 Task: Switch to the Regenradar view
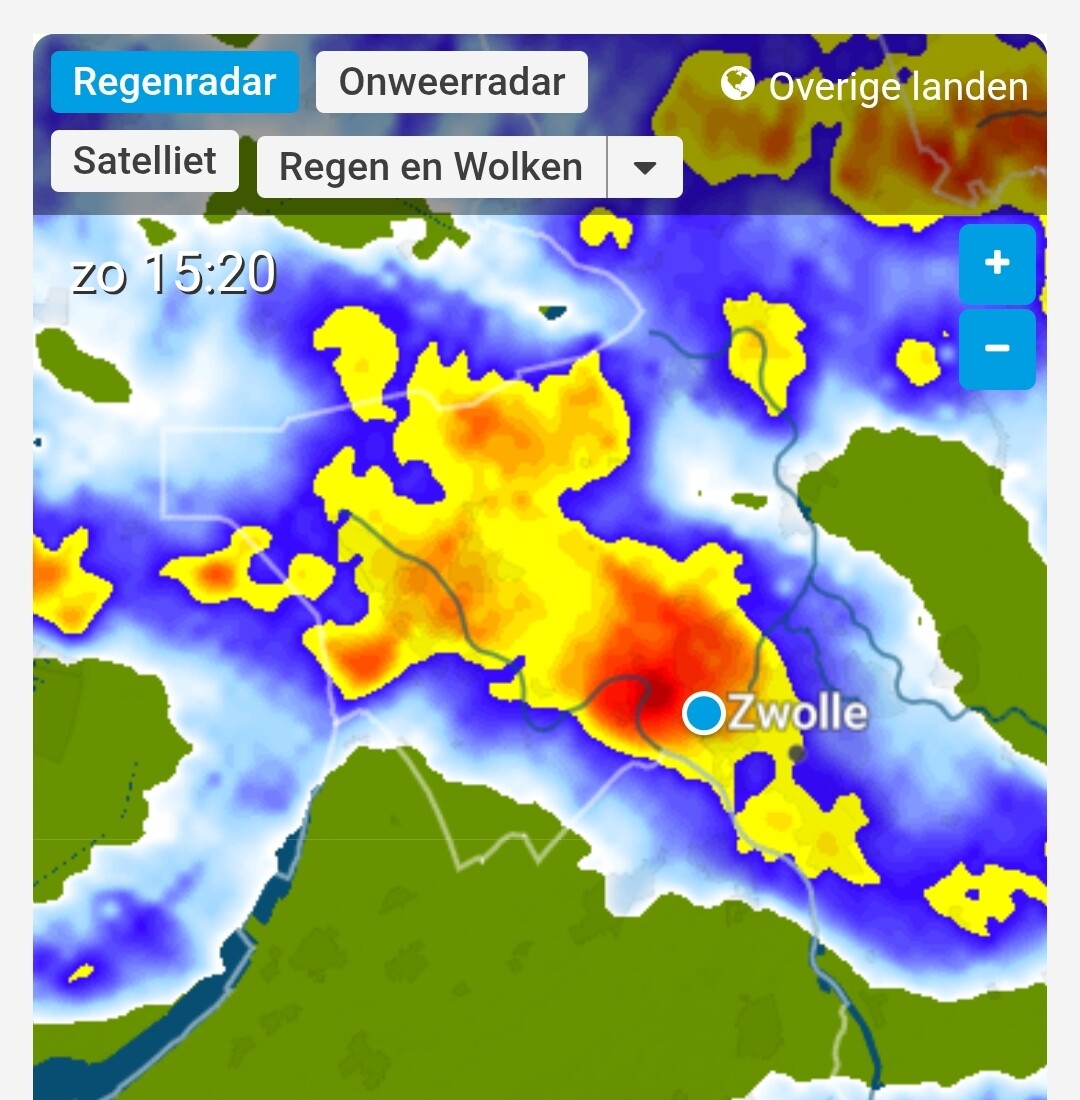click(x=175, y=82)
